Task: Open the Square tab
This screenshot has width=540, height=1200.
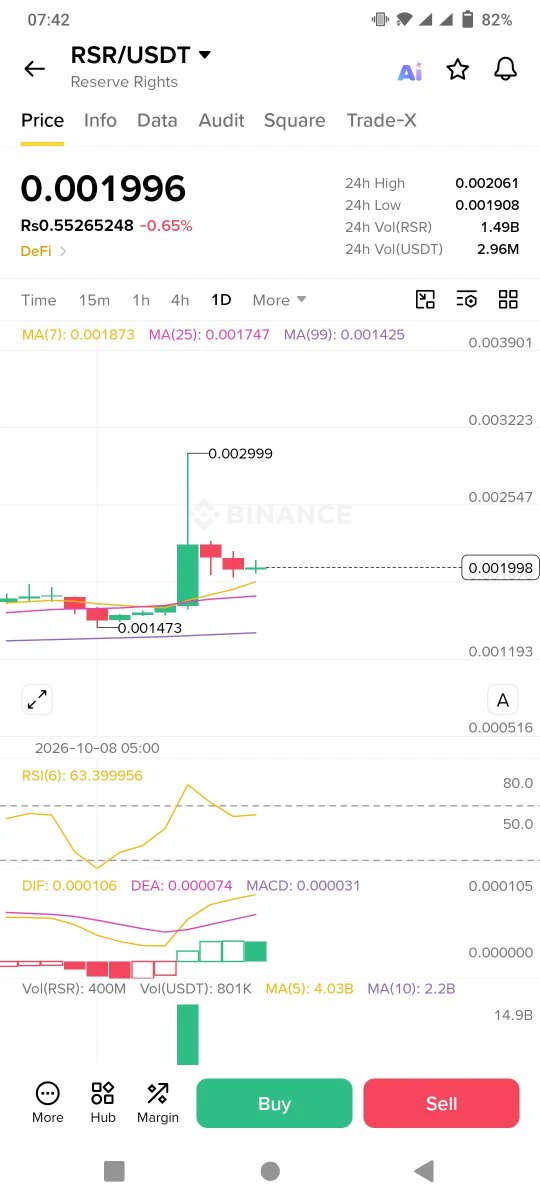Action: pyautogui.click(x=295, y=120)
